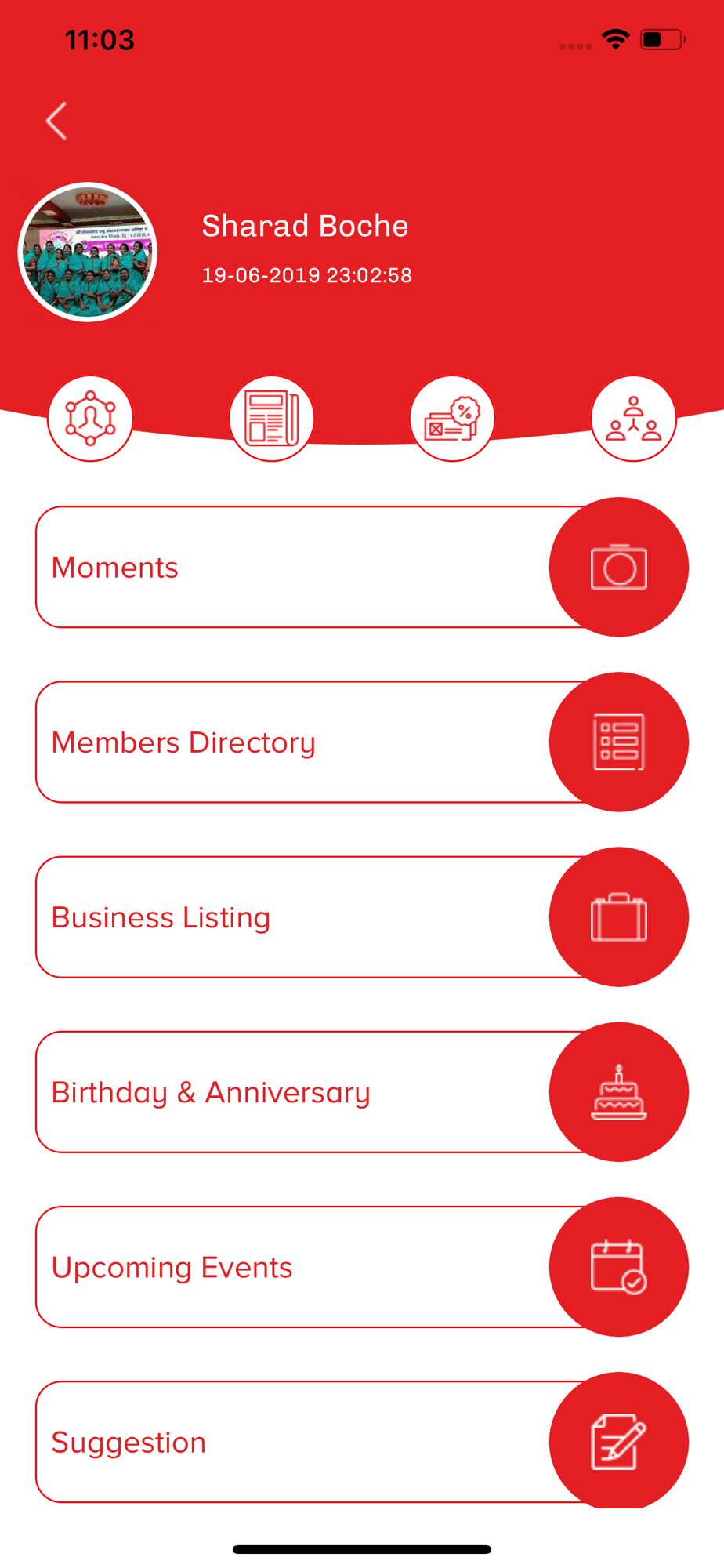Open the newspaper news icon
This screenshot has width=724, height=1568.
coord(272,419)
